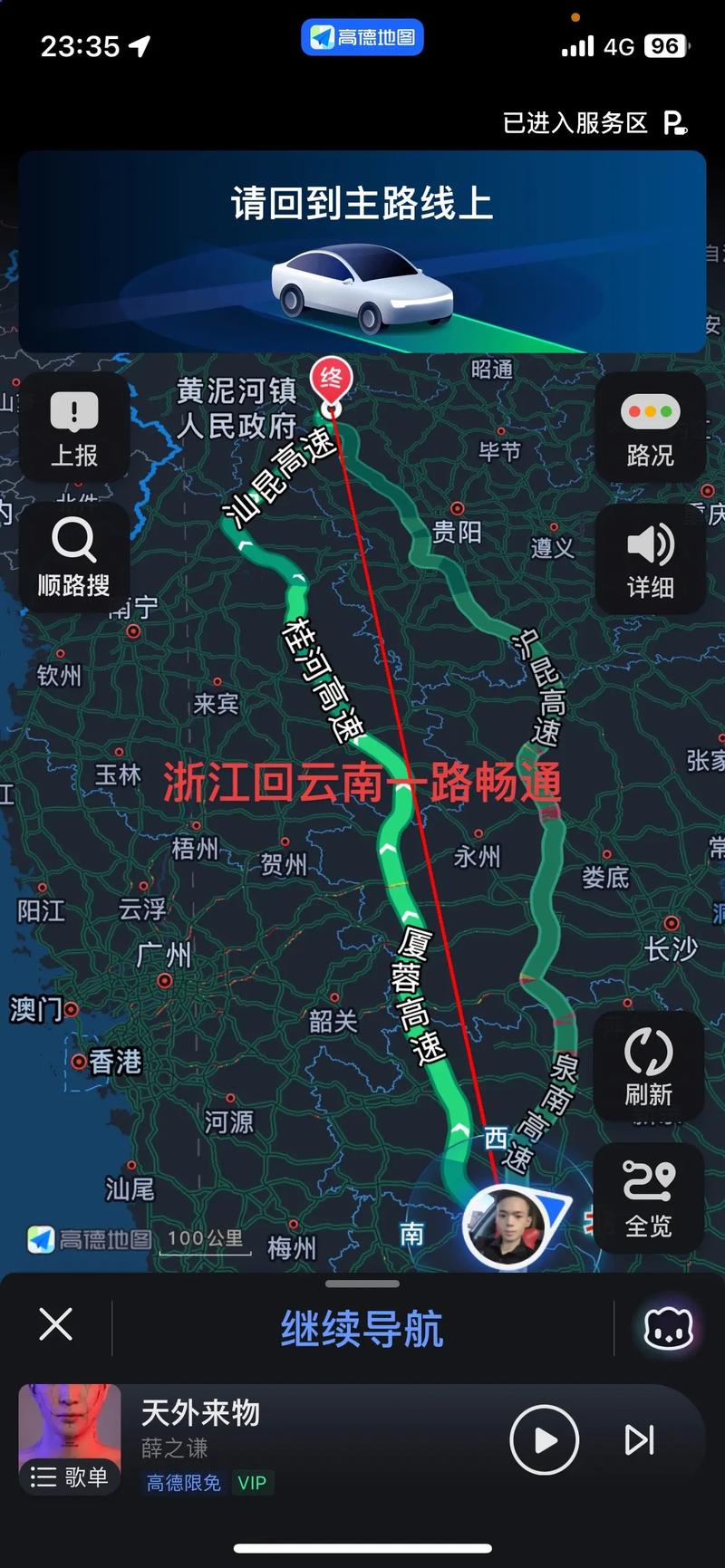Viewport: 725px width, 1568px height.
Task: Open the service area parking icon expander
Action: [x=675, y=122]
